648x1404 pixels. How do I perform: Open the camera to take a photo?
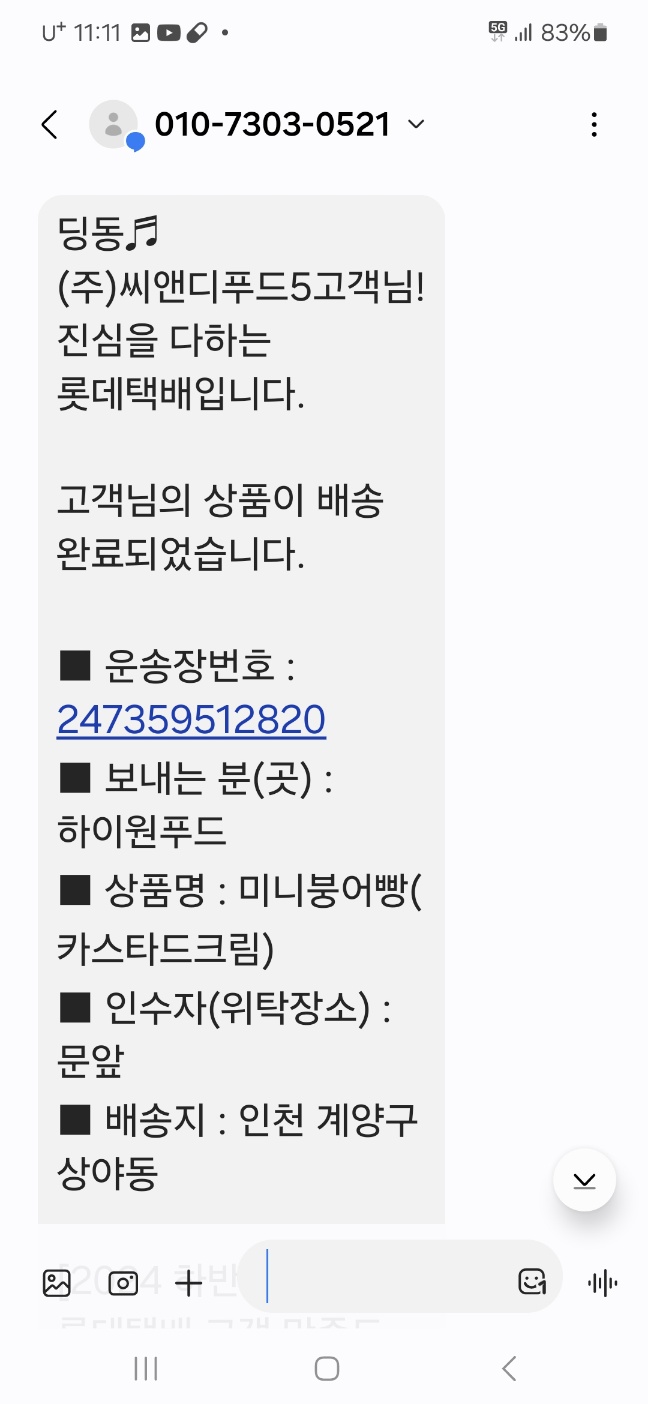pyautogui.click(x=123, y=1282)
